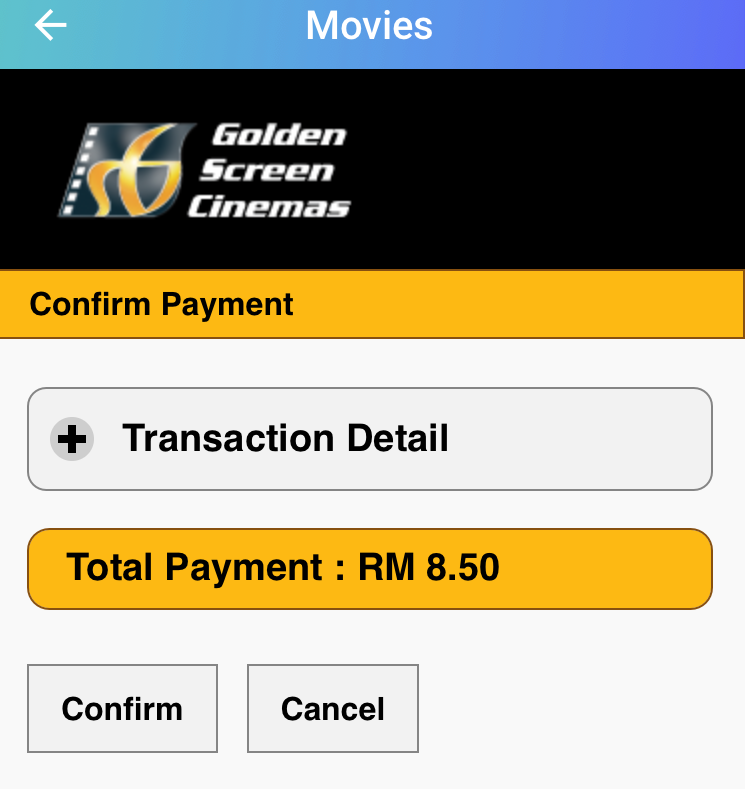Cancel the payment
The image size is (745, 789).
(x=332, y=708)
